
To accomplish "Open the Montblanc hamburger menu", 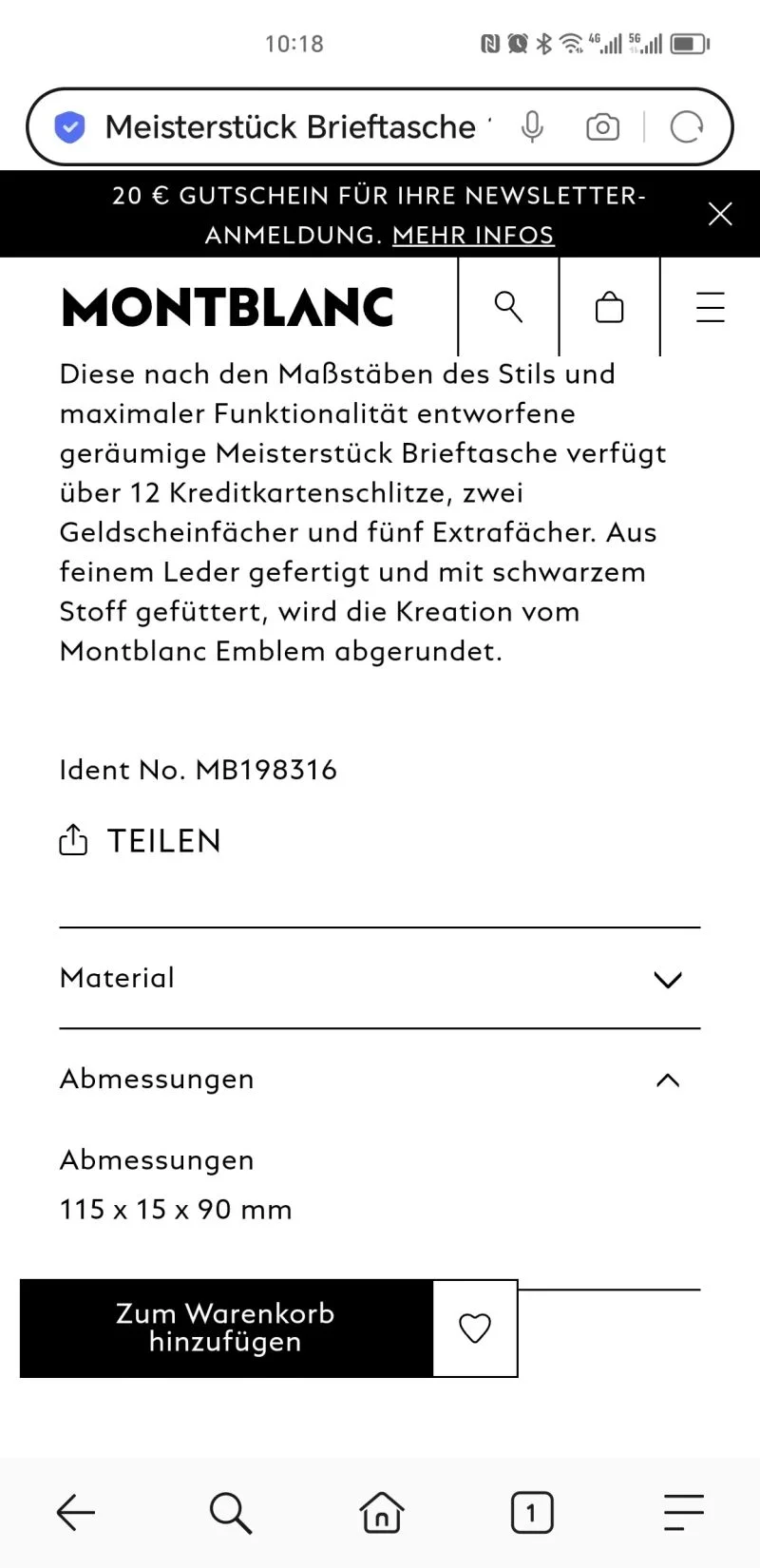I will (x=710, y=307).
